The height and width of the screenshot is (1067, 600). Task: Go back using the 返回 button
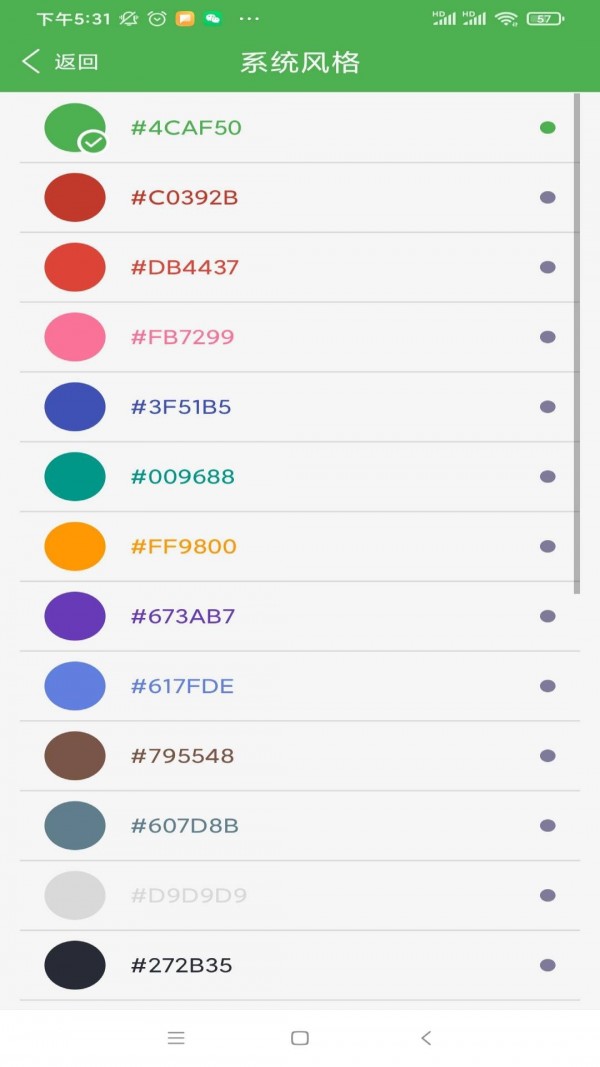[60, 62]
